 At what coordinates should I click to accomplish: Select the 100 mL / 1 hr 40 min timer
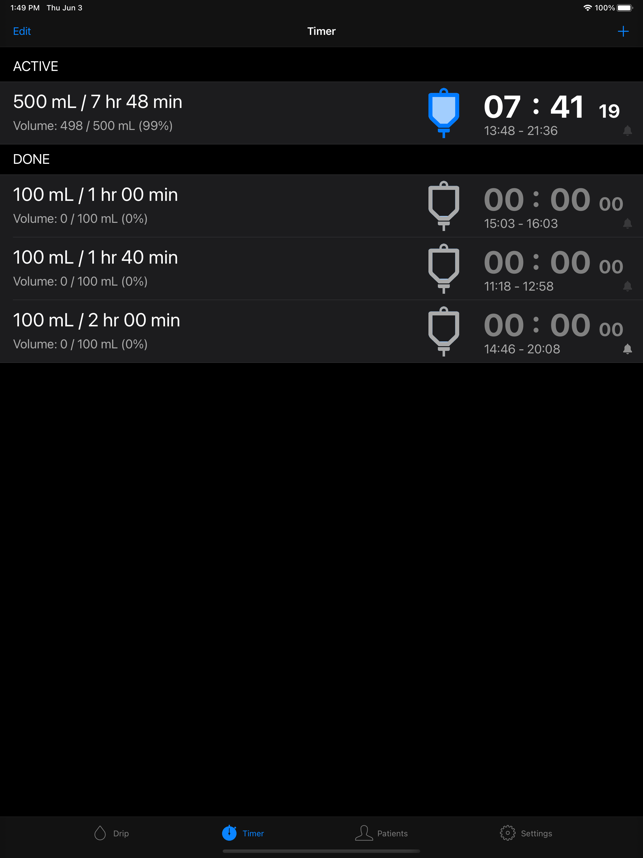[200, 268]
